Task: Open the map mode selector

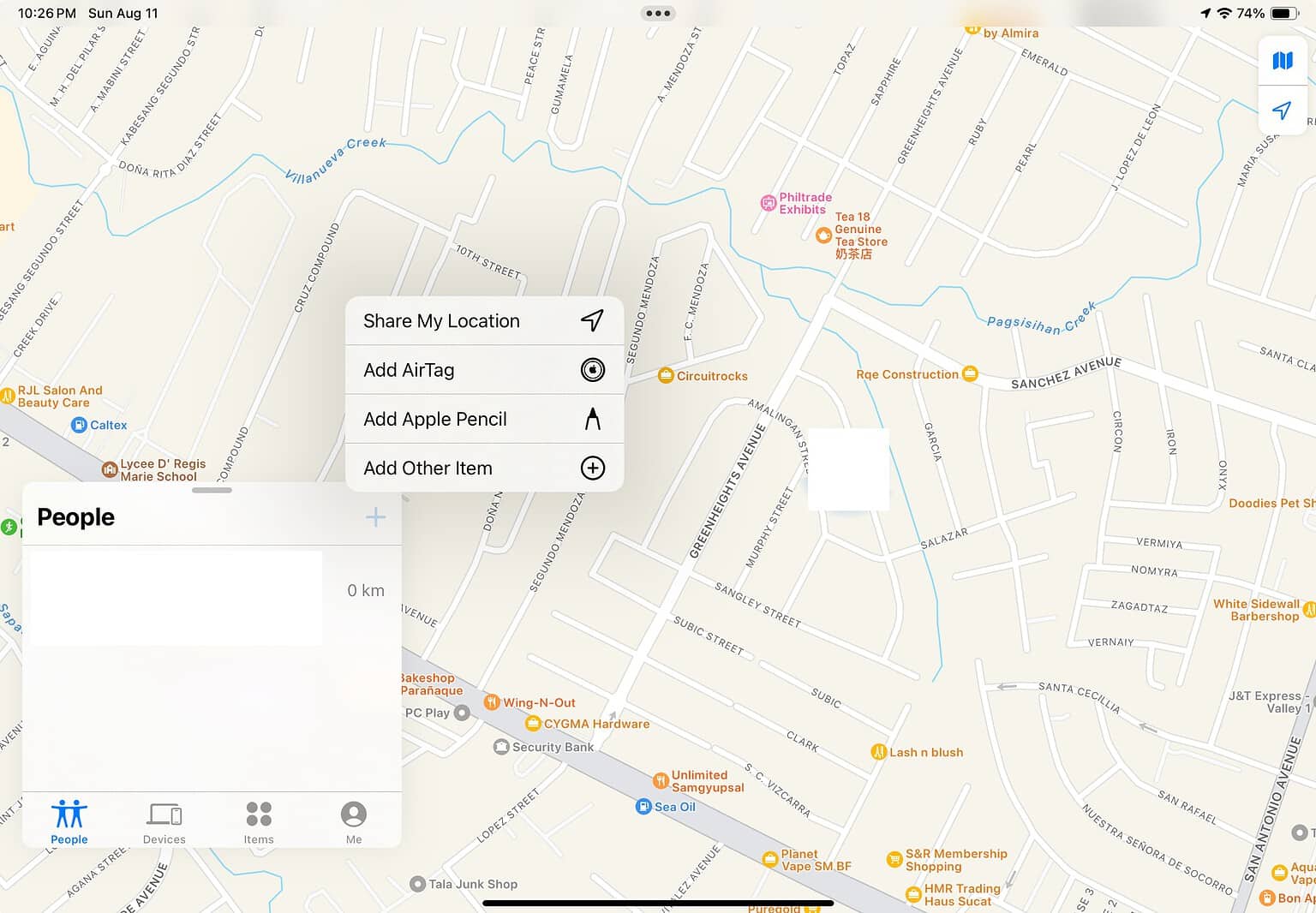Action: pos(1282,61)
